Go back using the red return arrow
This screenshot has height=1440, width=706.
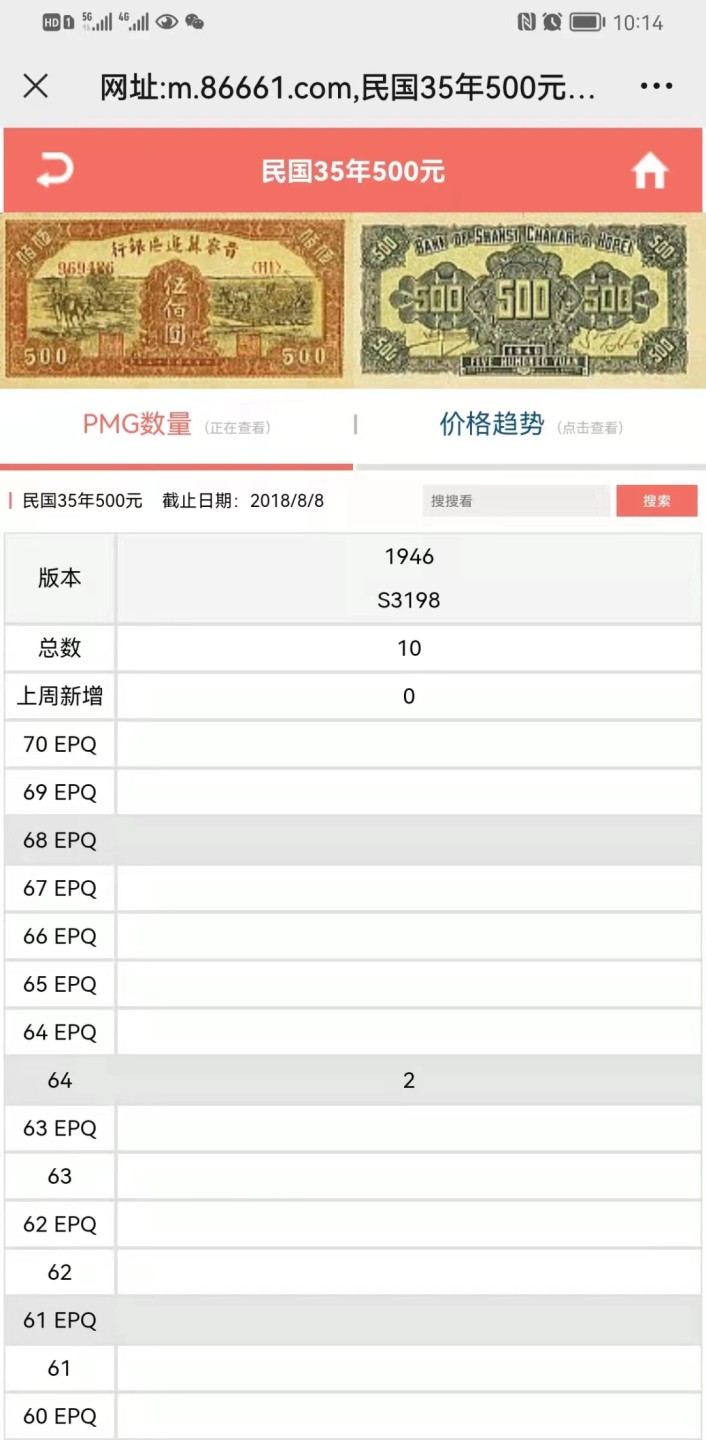point(55,171)
